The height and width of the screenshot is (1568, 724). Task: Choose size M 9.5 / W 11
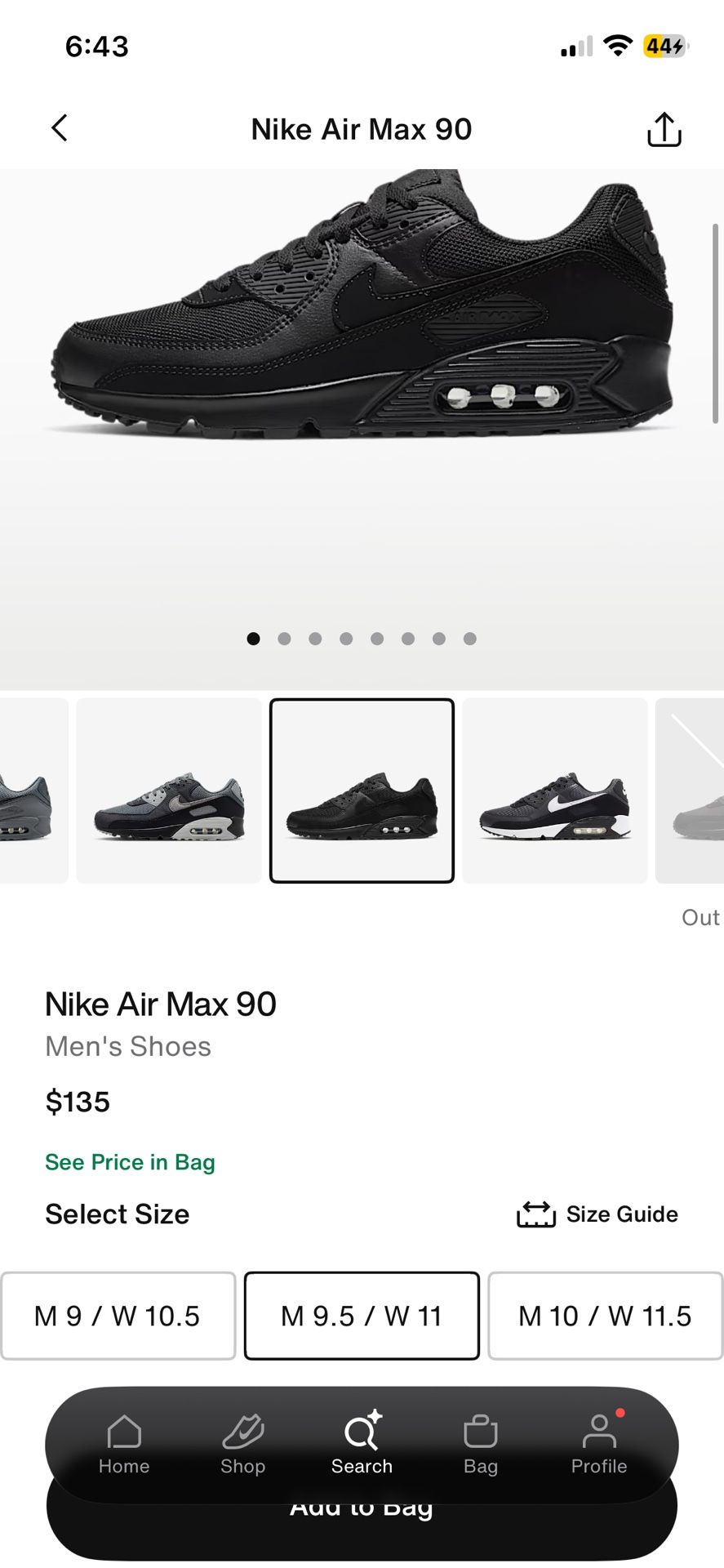[362, 1316]
